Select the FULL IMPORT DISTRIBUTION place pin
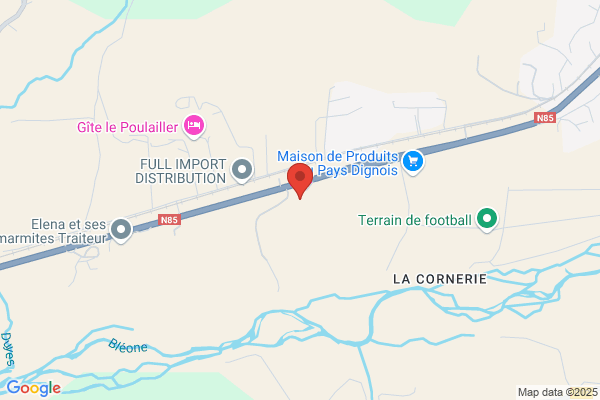 (242, 170)
